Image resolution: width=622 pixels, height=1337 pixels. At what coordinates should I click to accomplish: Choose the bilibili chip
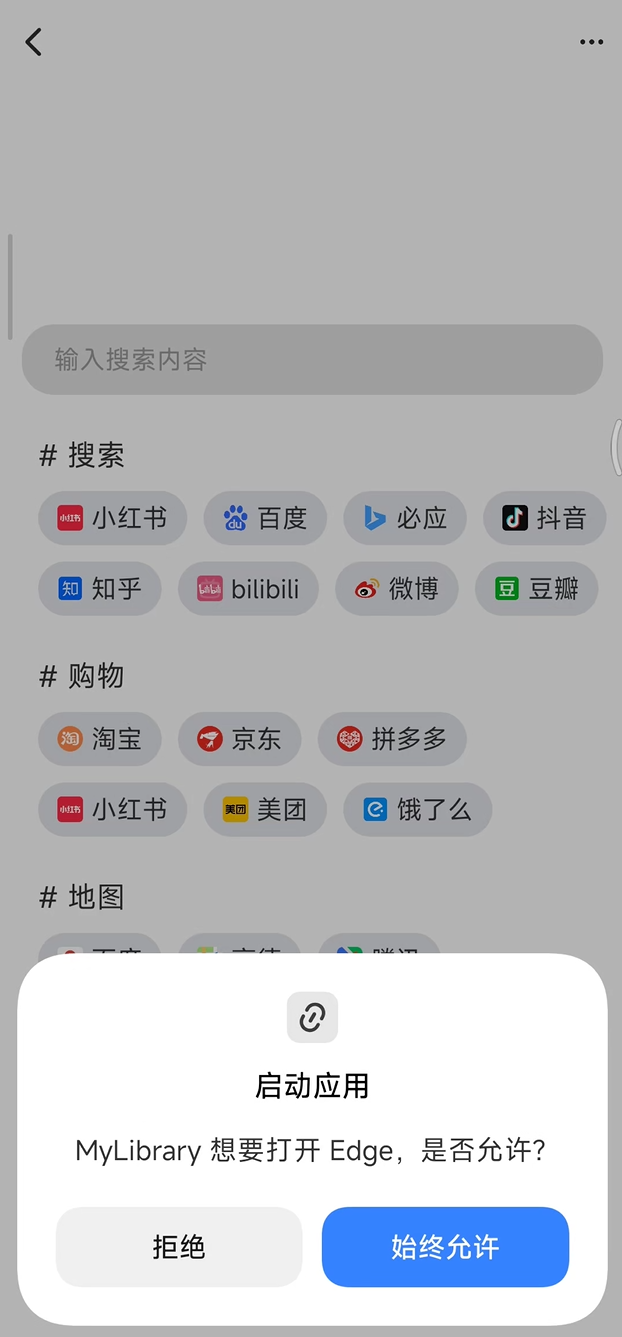(x=248, y=588)
